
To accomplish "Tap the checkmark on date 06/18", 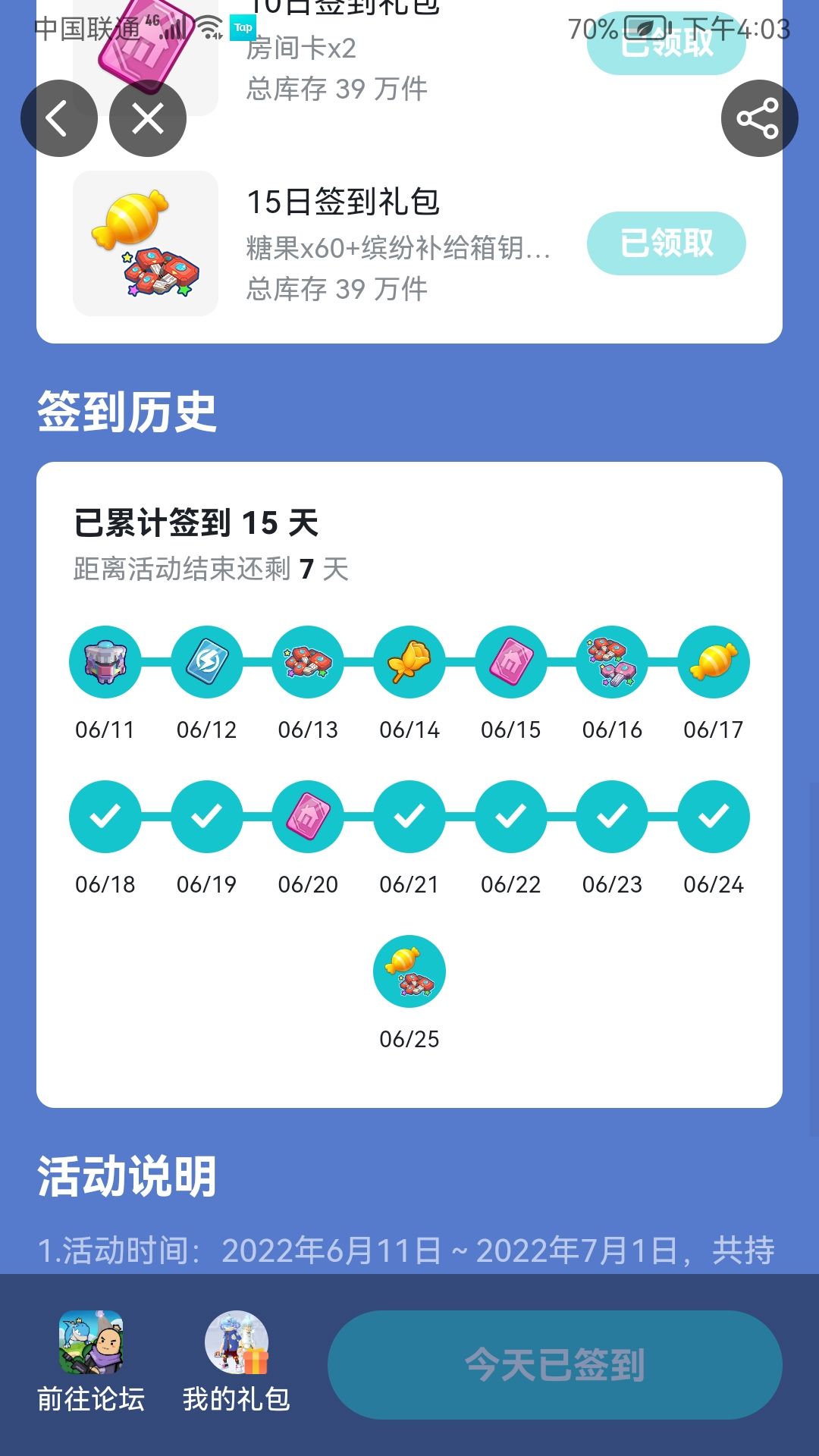I will click(x=105, y=816).
